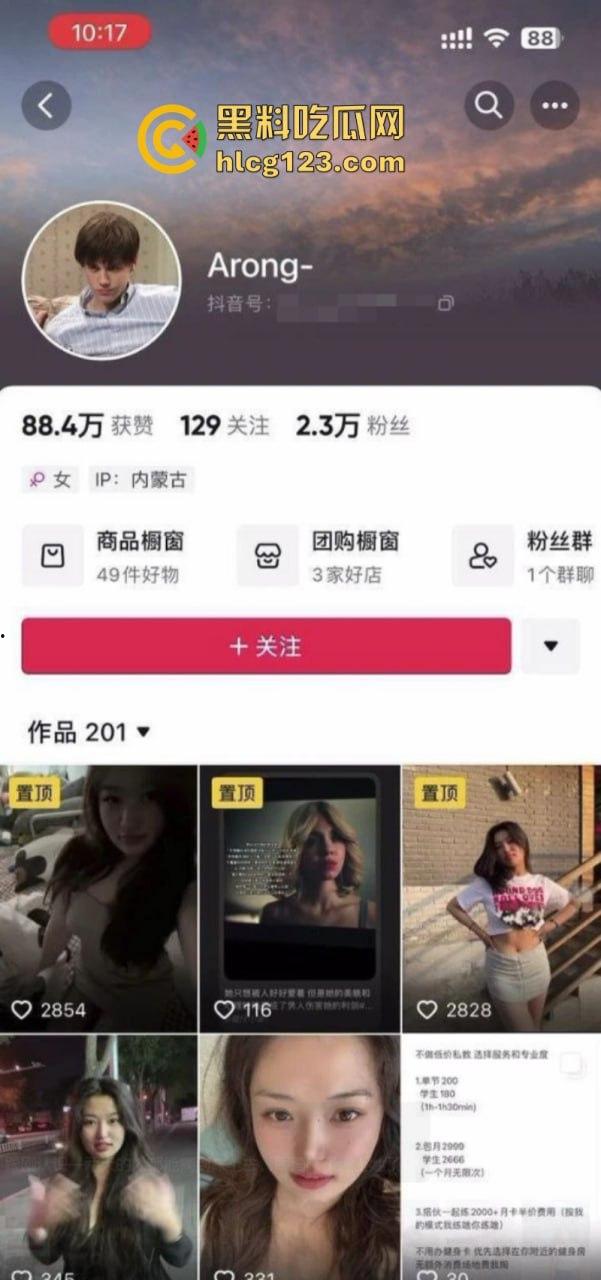The width and height of the screenshot is (601, 1280).
Task: Play the pinned video with 2854 likes
Action: (99, 898)
